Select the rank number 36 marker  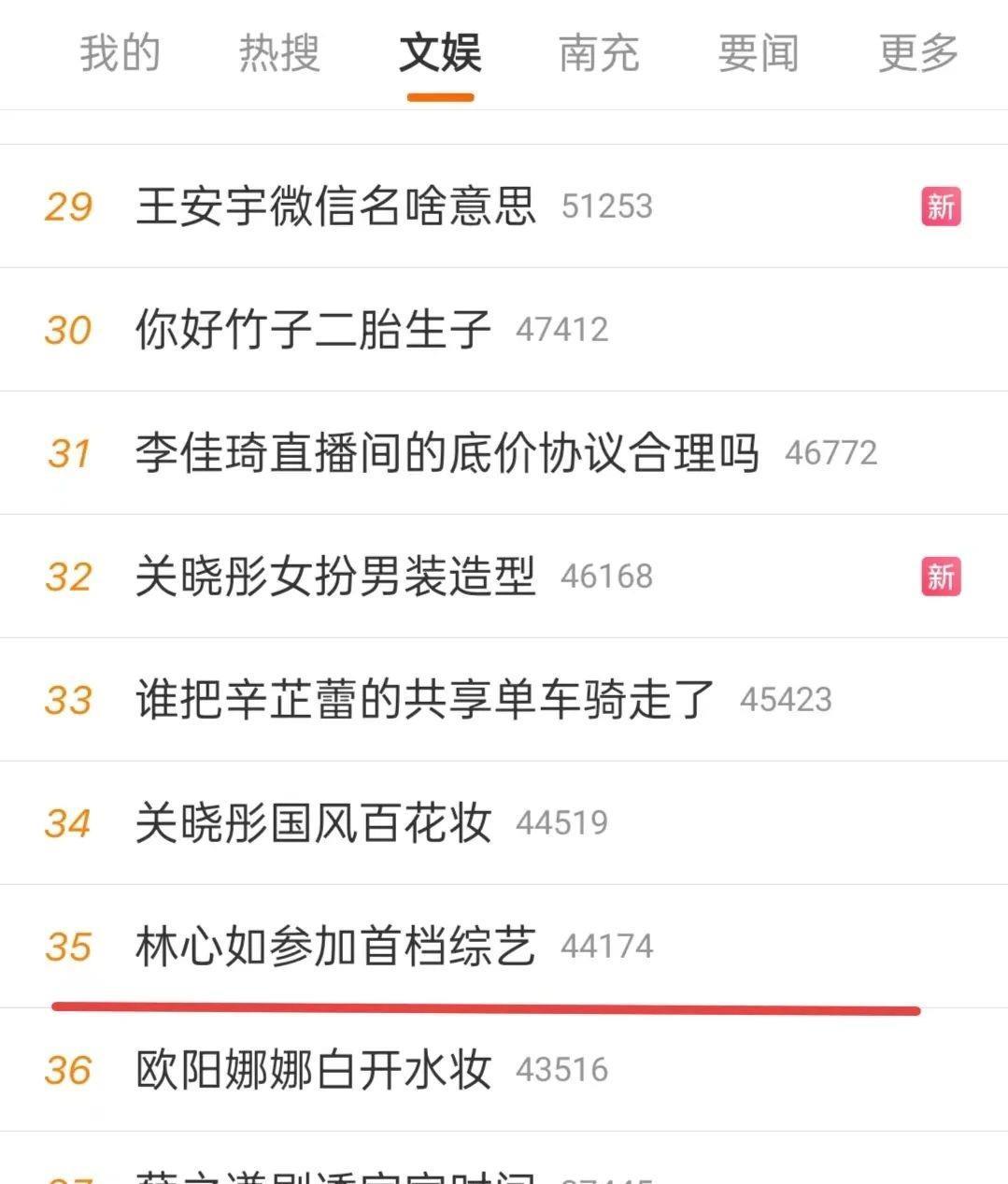point(68,1070)
